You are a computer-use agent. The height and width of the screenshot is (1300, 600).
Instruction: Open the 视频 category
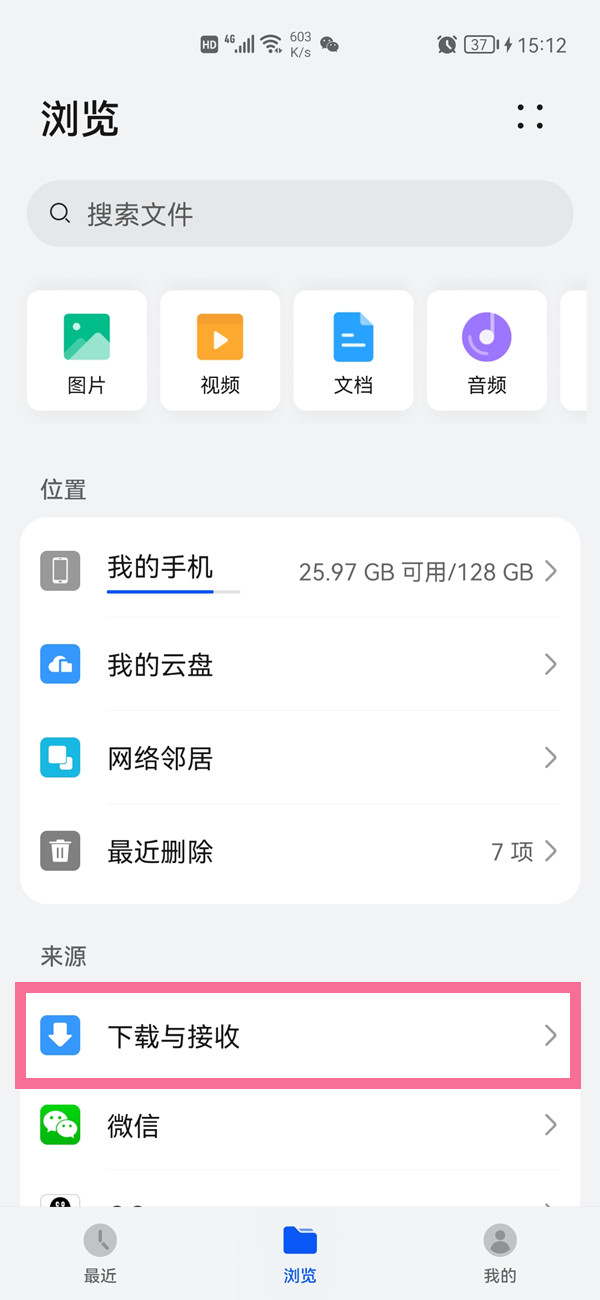(220, 350)
